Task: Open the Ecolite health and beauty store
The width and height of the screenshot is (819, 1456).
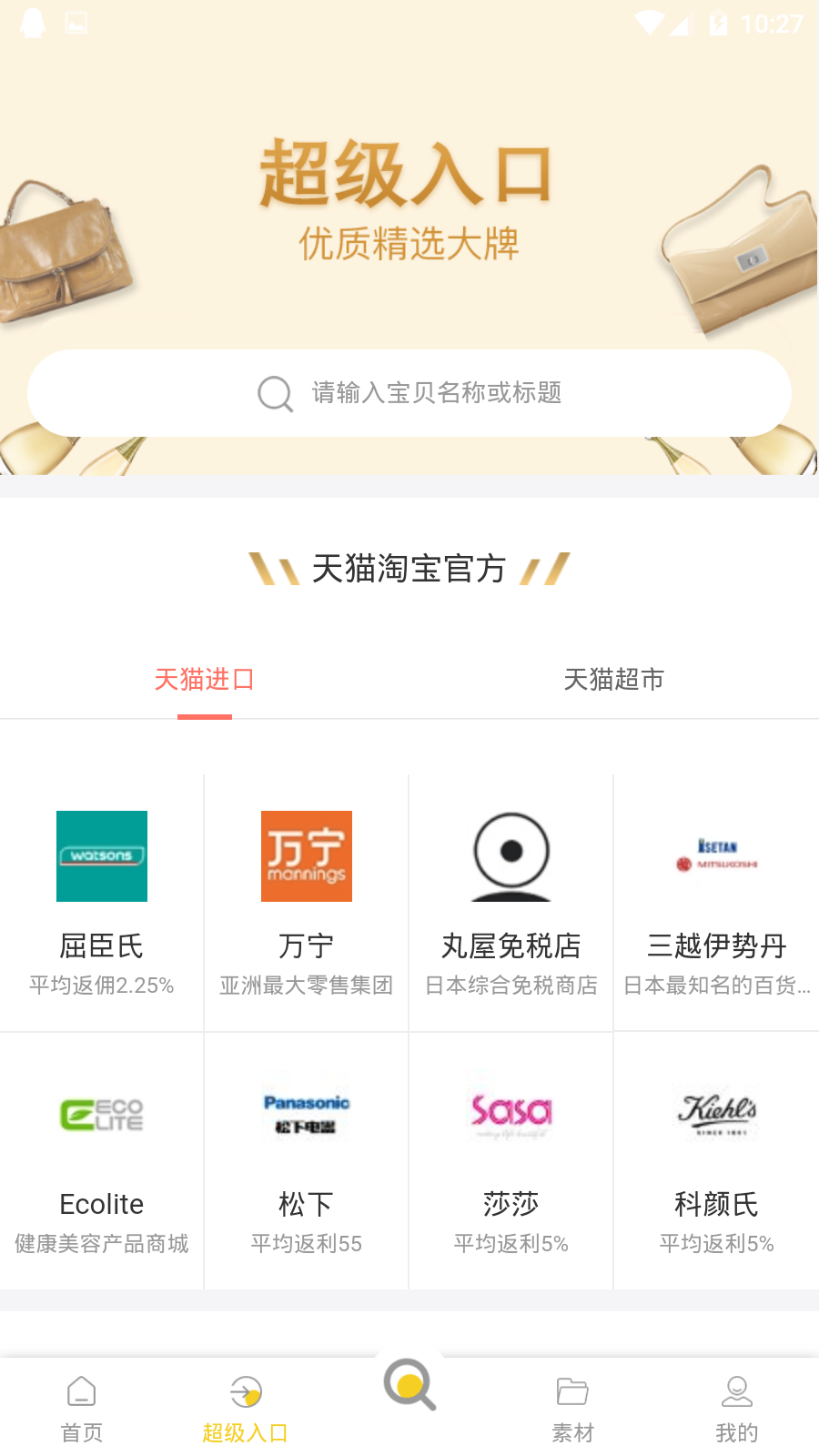Action: (x=102, y=1160)
